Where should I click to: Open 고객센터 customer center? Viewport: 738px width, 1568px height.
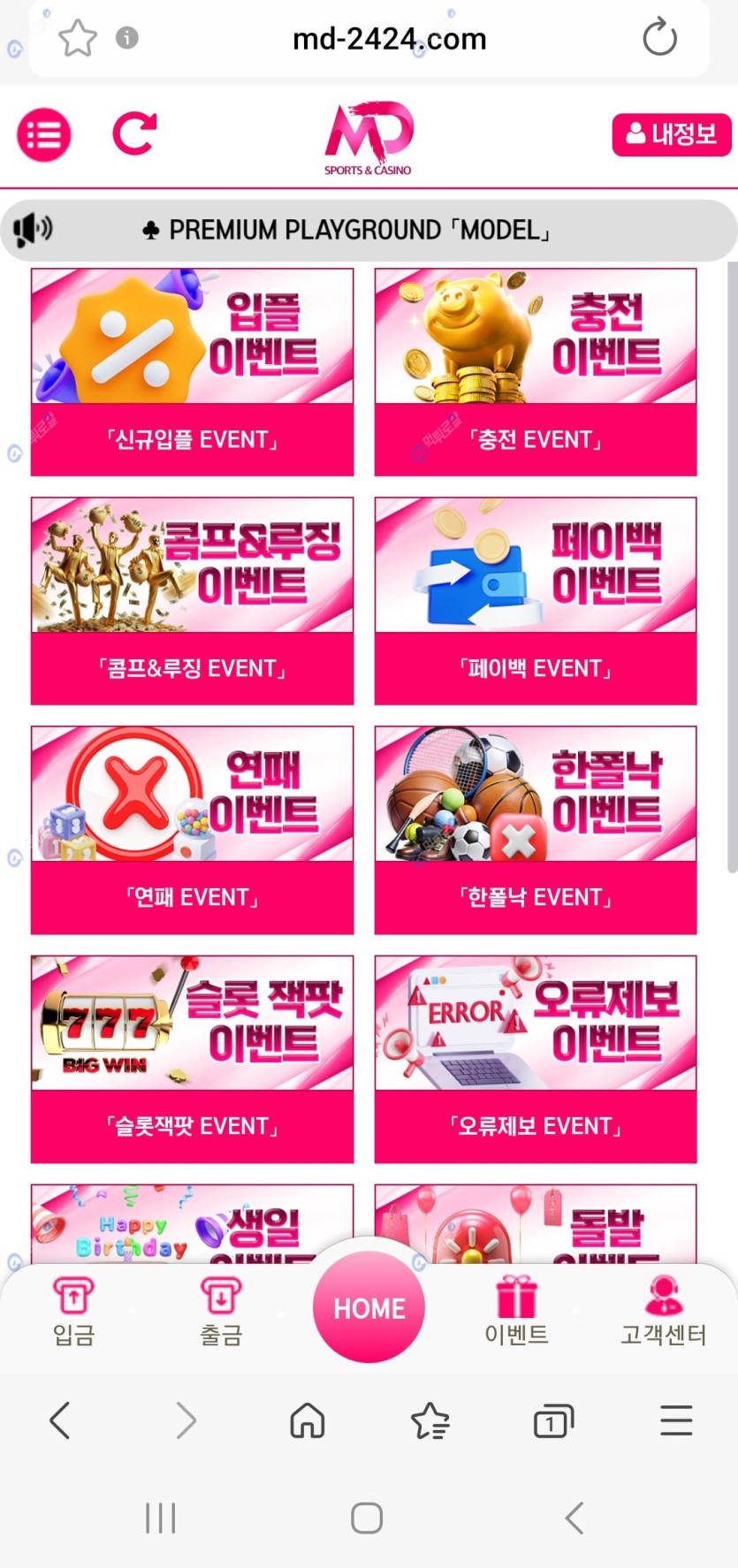click(x=663, y=1311)
